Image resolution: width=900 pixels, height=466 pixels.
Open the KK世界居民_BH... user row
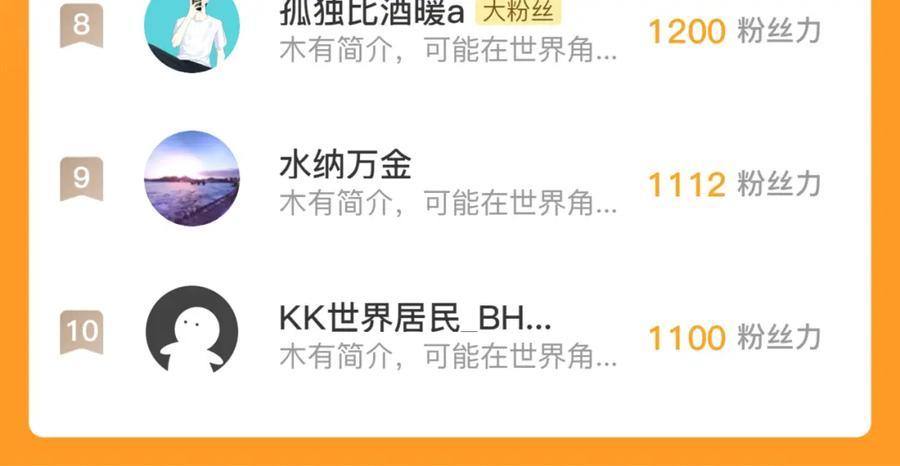click(415, 320)
